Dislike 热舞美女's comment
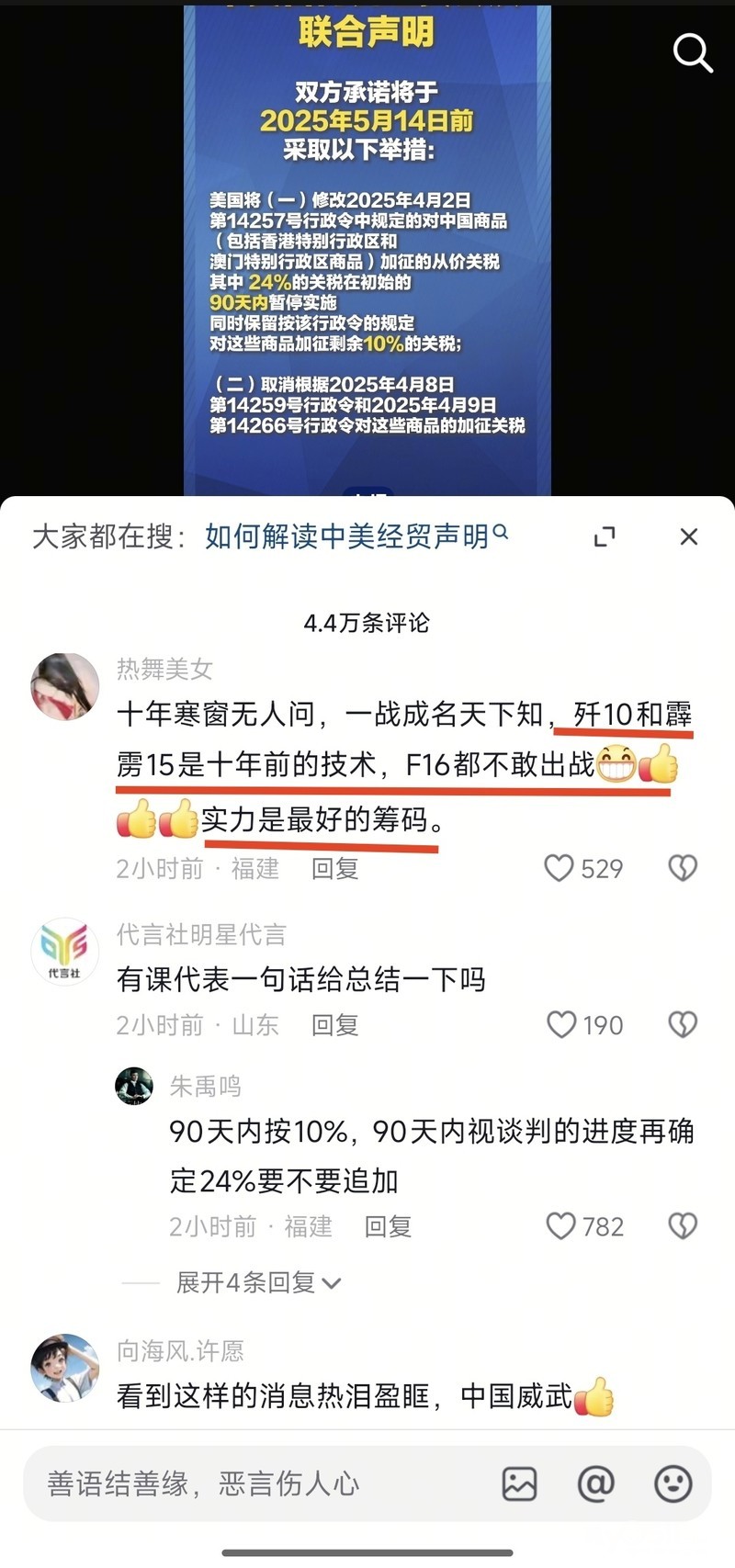 pos(683,868)
